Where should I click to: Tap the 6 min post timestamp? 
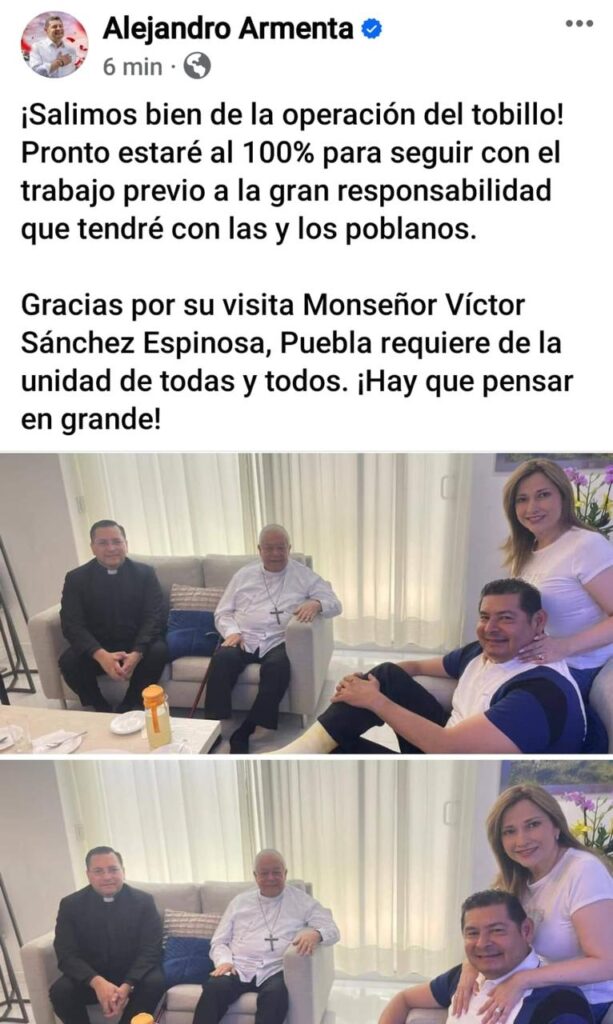tap(132, 67)
